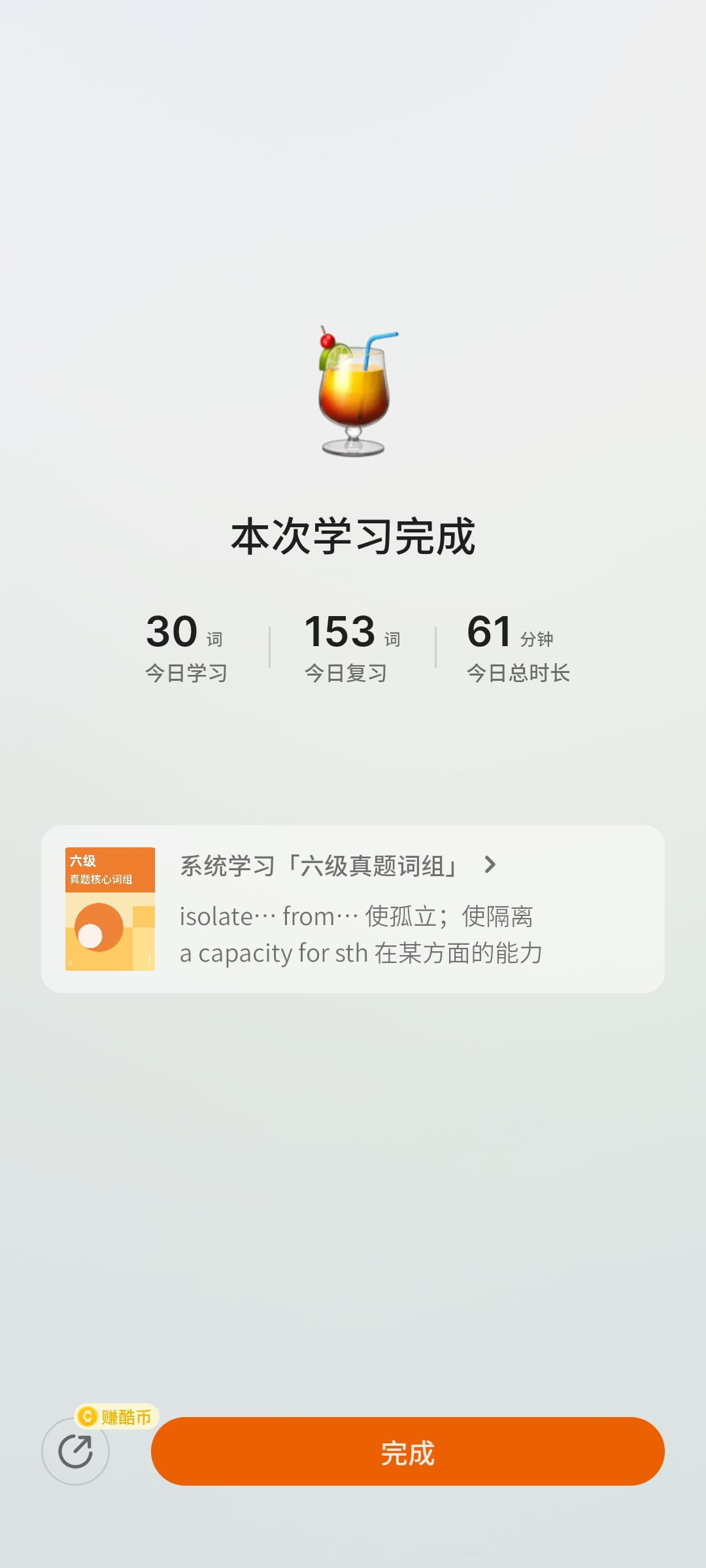
Task: Tap the orange 完成 button
Action: pyautogui.click(x=407, y=1452)
